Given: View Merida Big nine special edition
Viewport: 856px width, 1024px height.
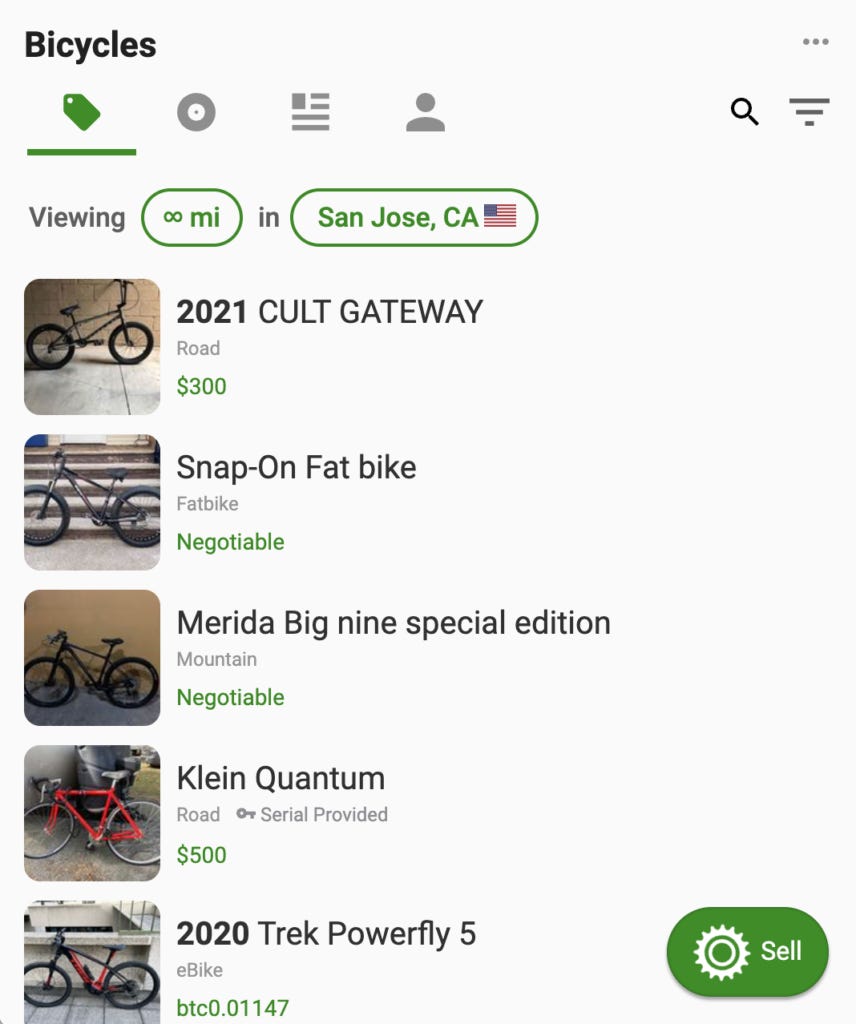Looking at the screenshot, I should point(393,623).
